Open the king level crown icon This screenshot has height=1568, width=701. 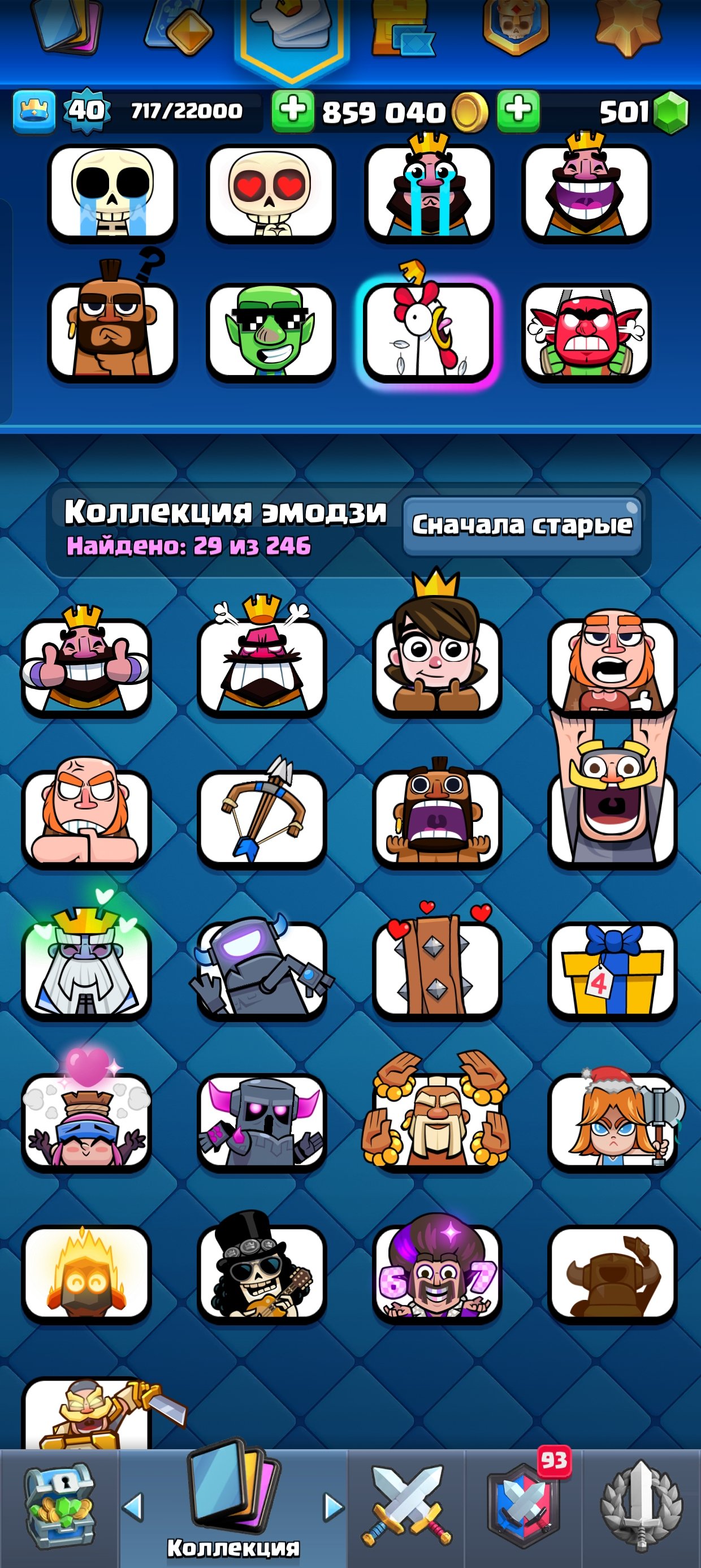point(34,111)
